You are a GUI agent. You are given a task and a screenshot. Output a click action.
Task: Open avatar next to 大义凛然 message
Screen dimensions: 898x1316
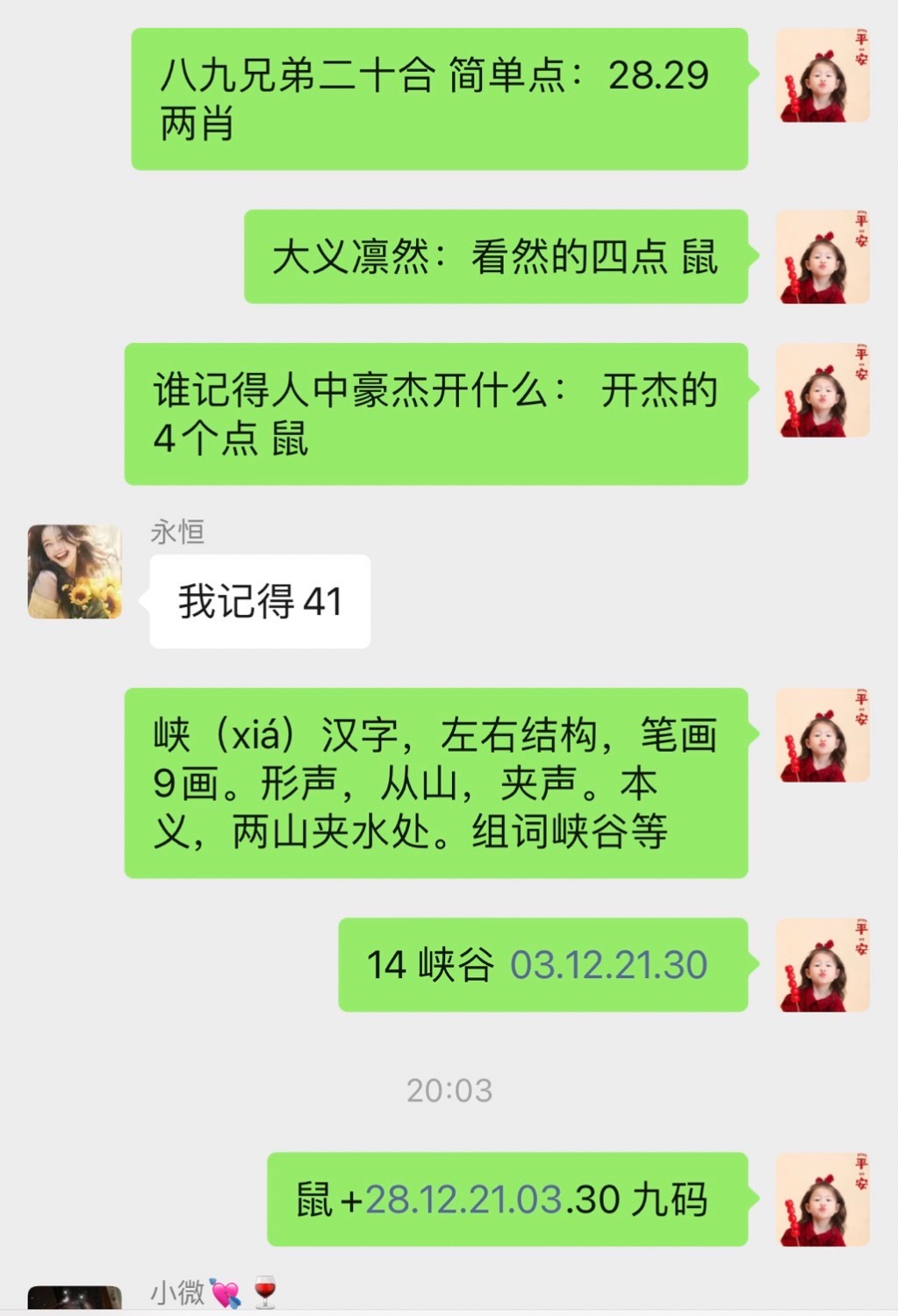tap(823, 257)
